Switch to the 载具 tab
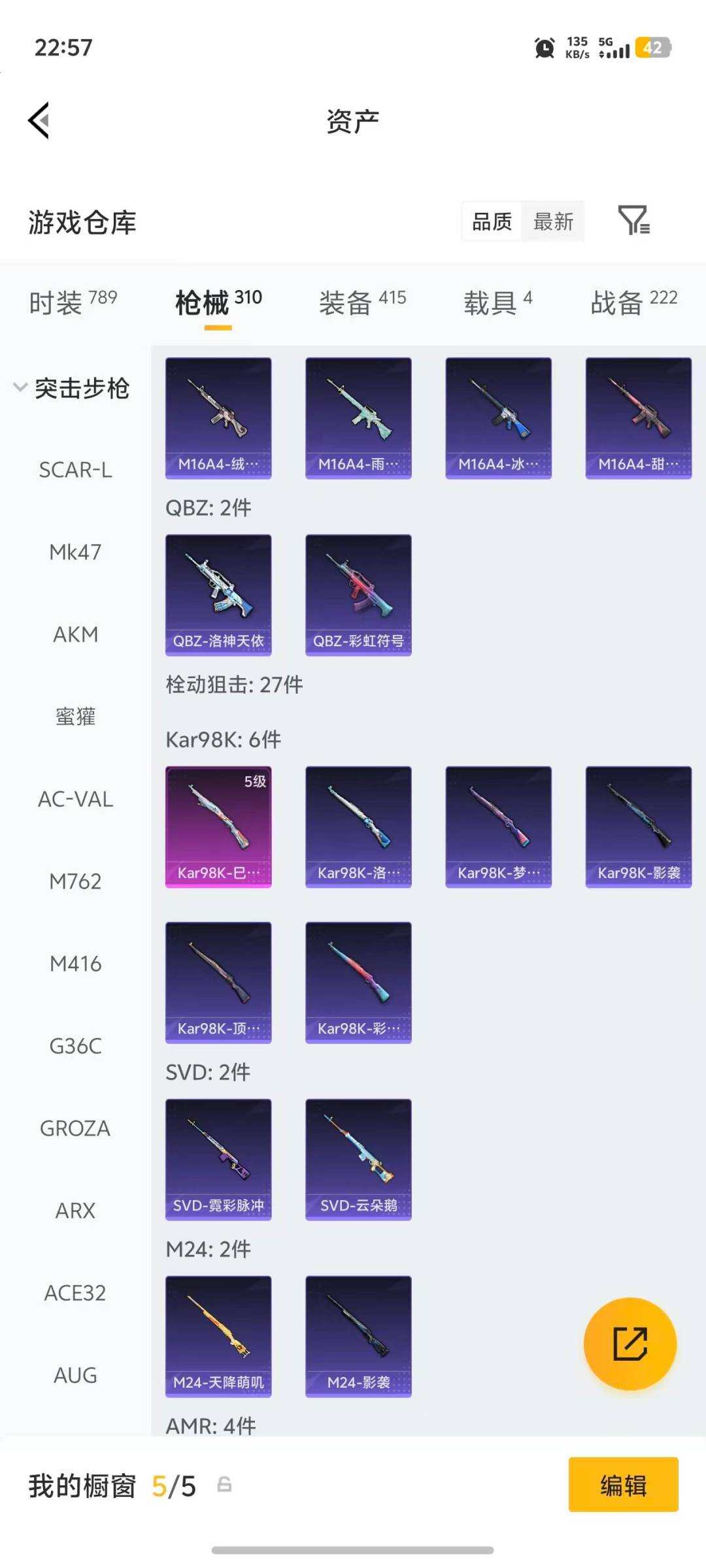The image size is (706, 1568). (x=498, y=302)
